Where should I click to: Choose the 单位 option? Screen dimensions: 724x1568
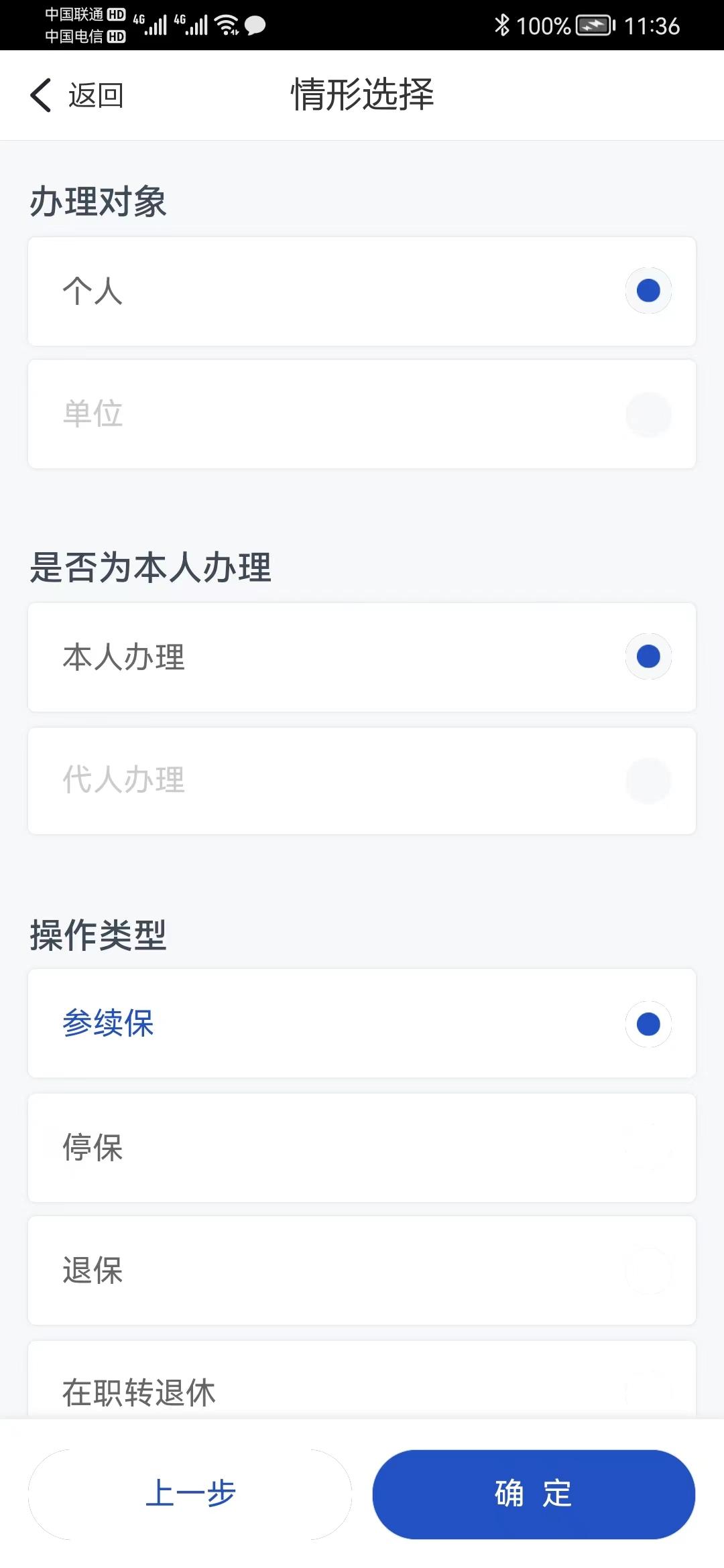pos(362,414)
